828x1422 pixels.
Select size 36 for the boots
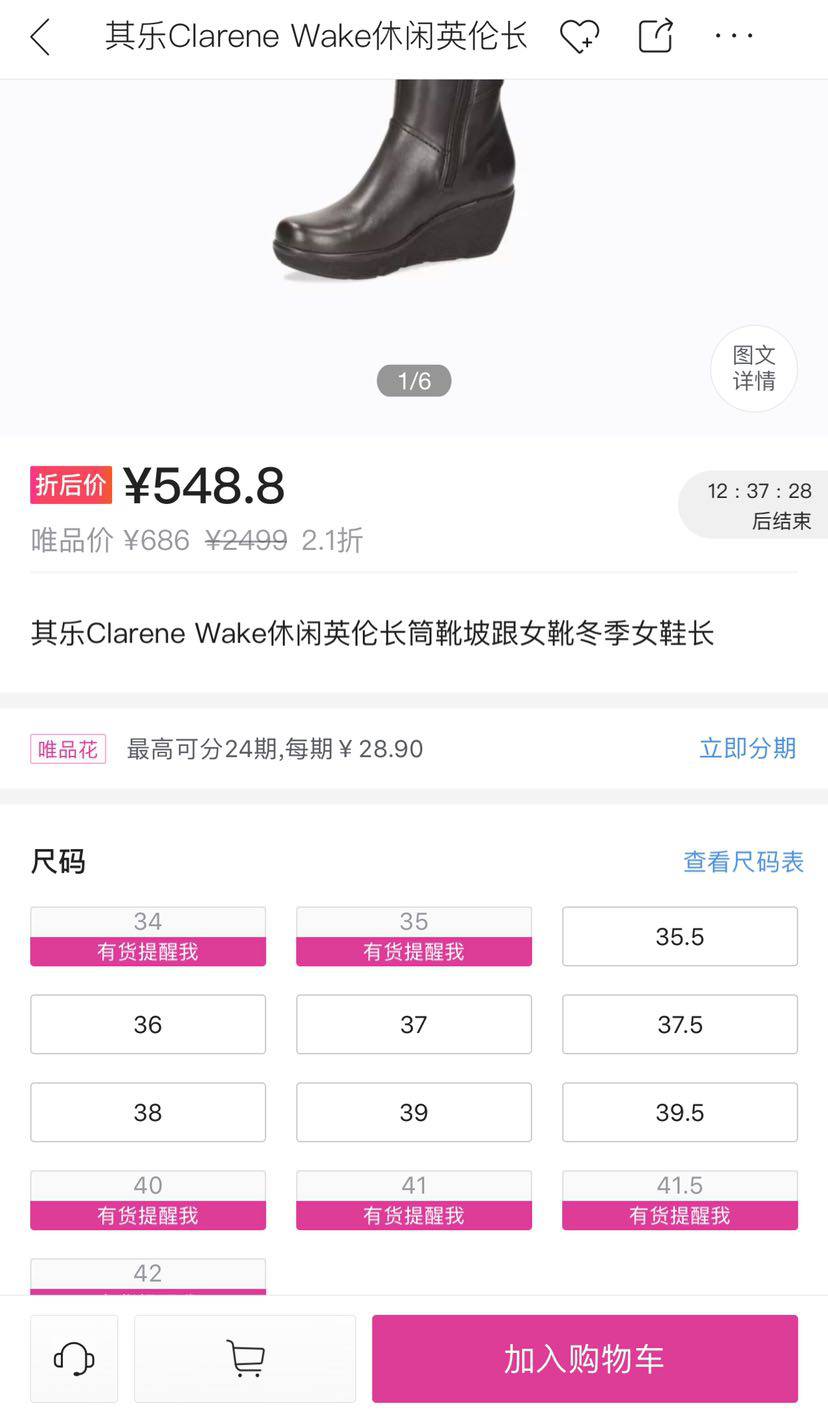pos(147,1024)
